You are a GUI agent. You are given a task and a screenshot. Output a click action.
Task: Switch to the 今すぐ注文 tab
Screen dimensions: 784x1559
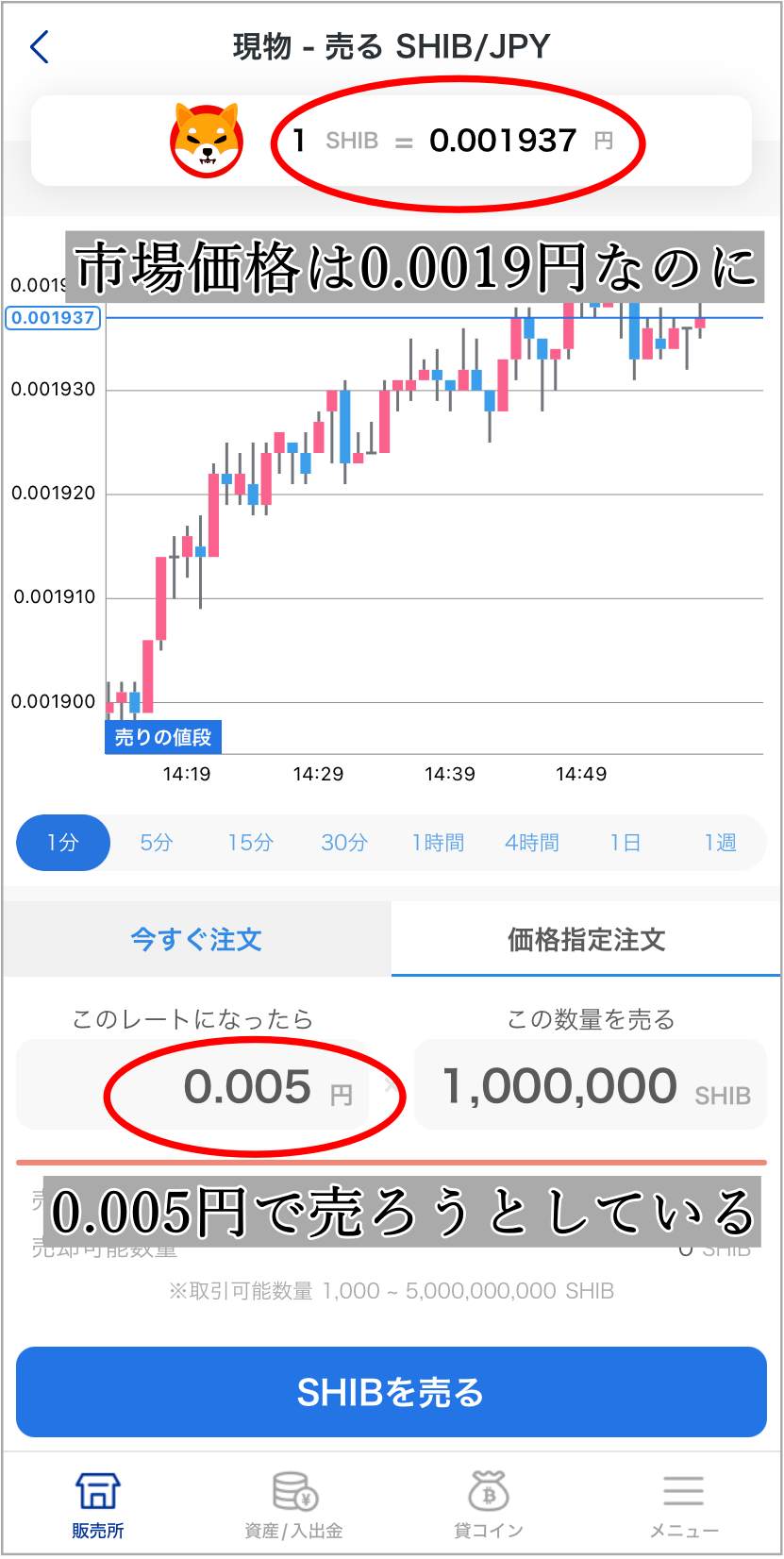[x=196, y=940]
